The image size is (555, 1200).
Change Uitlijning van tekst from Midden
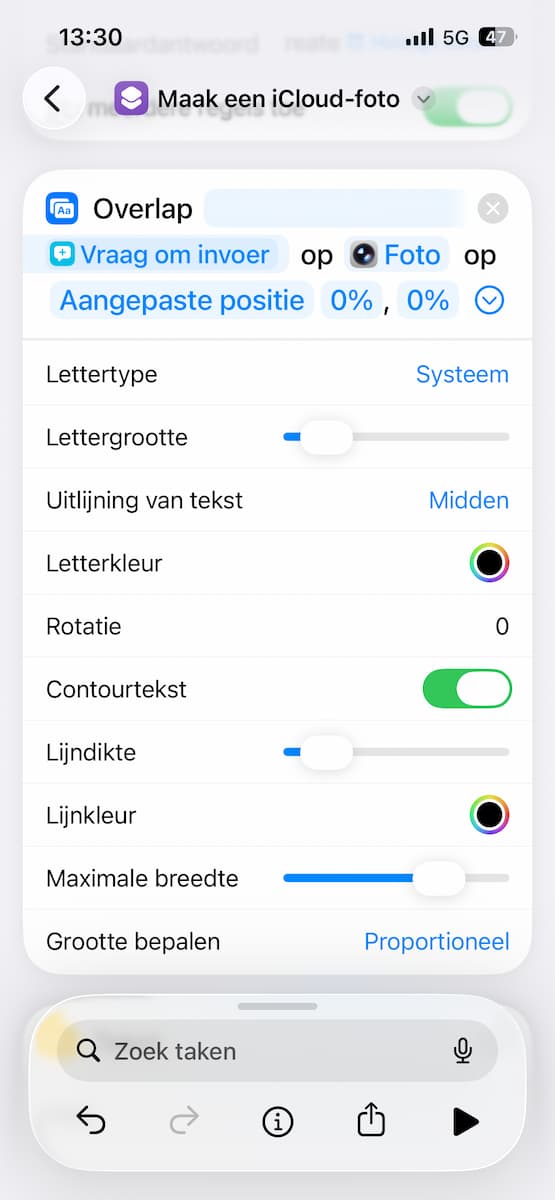click(x=469, y=500)
